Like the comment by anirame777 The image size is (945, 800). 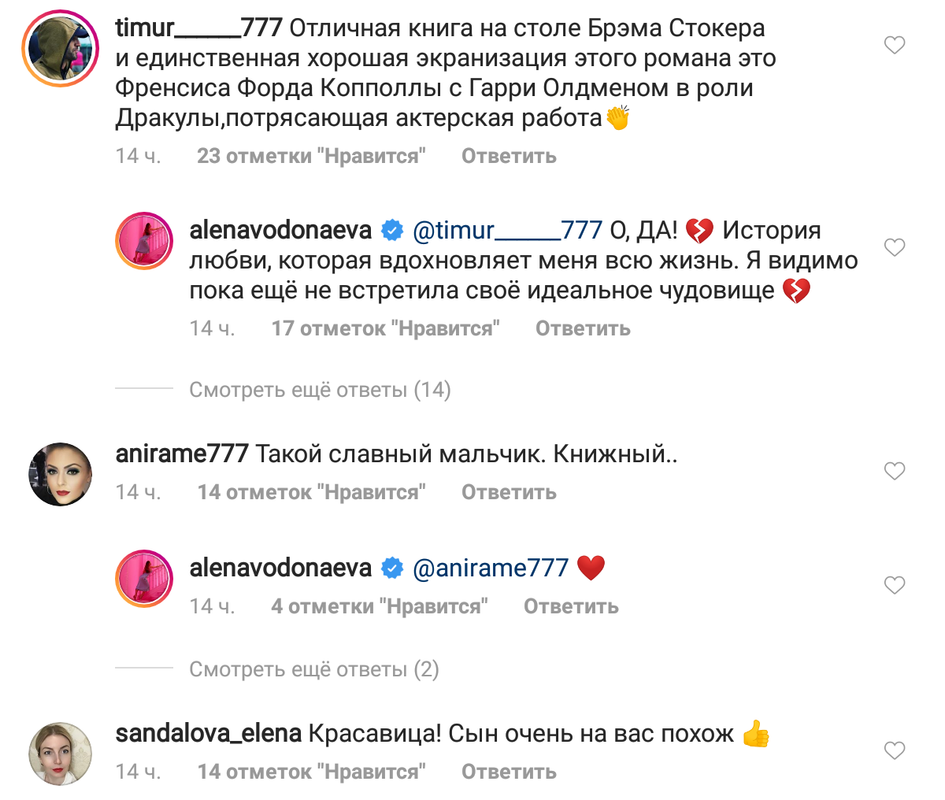coord(896,471)
